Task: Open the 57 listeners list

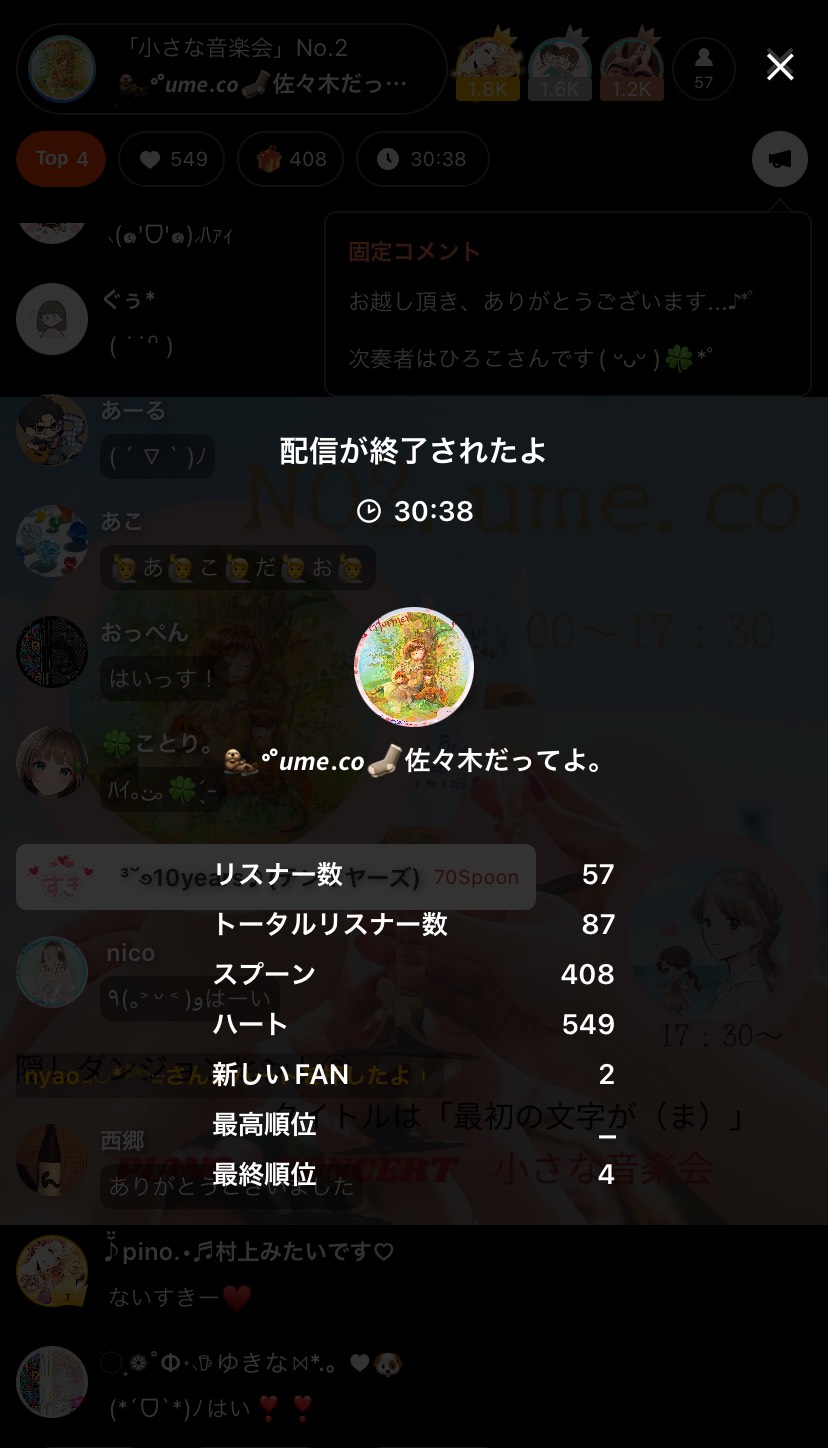Action: tap(703, 69)
